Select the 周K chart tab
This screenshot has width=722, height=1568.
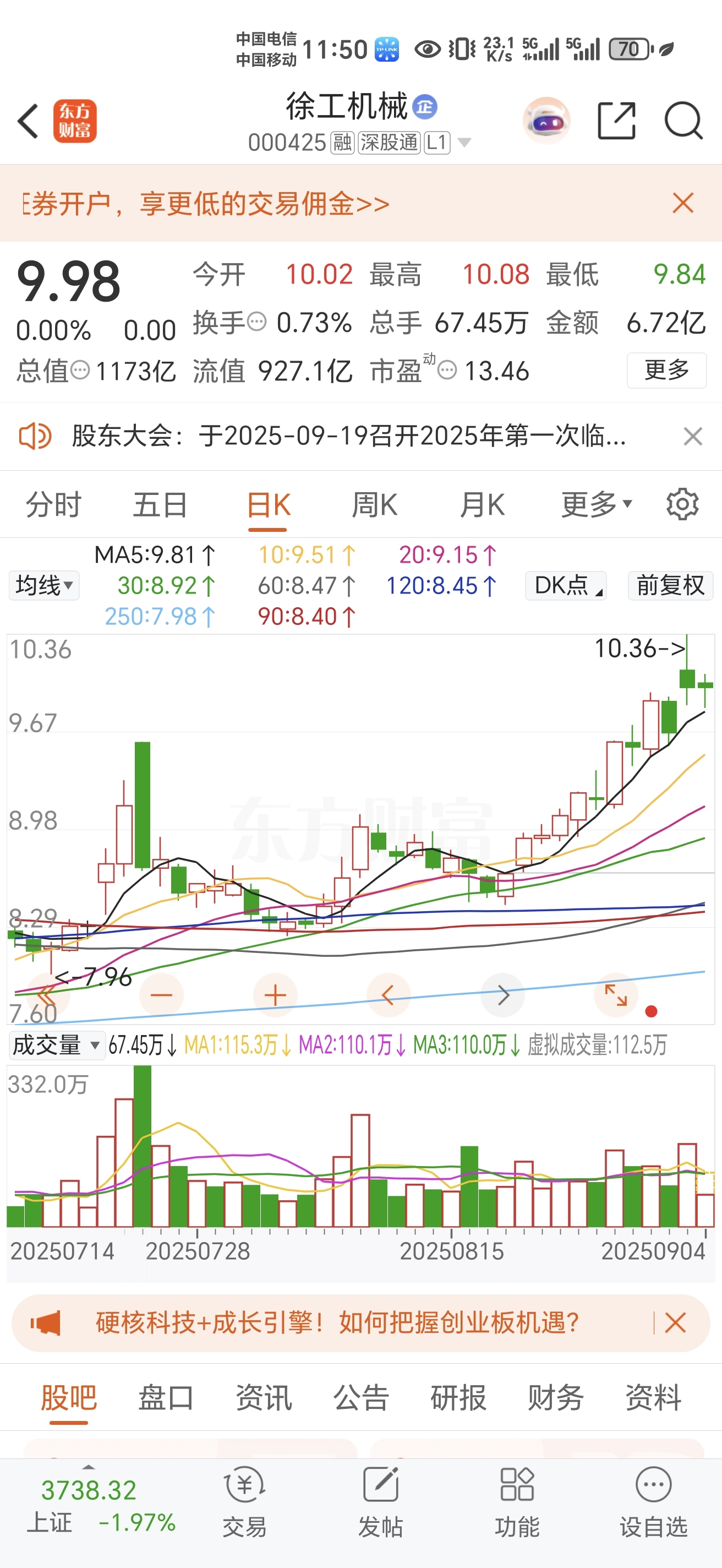tap(374, 505)
